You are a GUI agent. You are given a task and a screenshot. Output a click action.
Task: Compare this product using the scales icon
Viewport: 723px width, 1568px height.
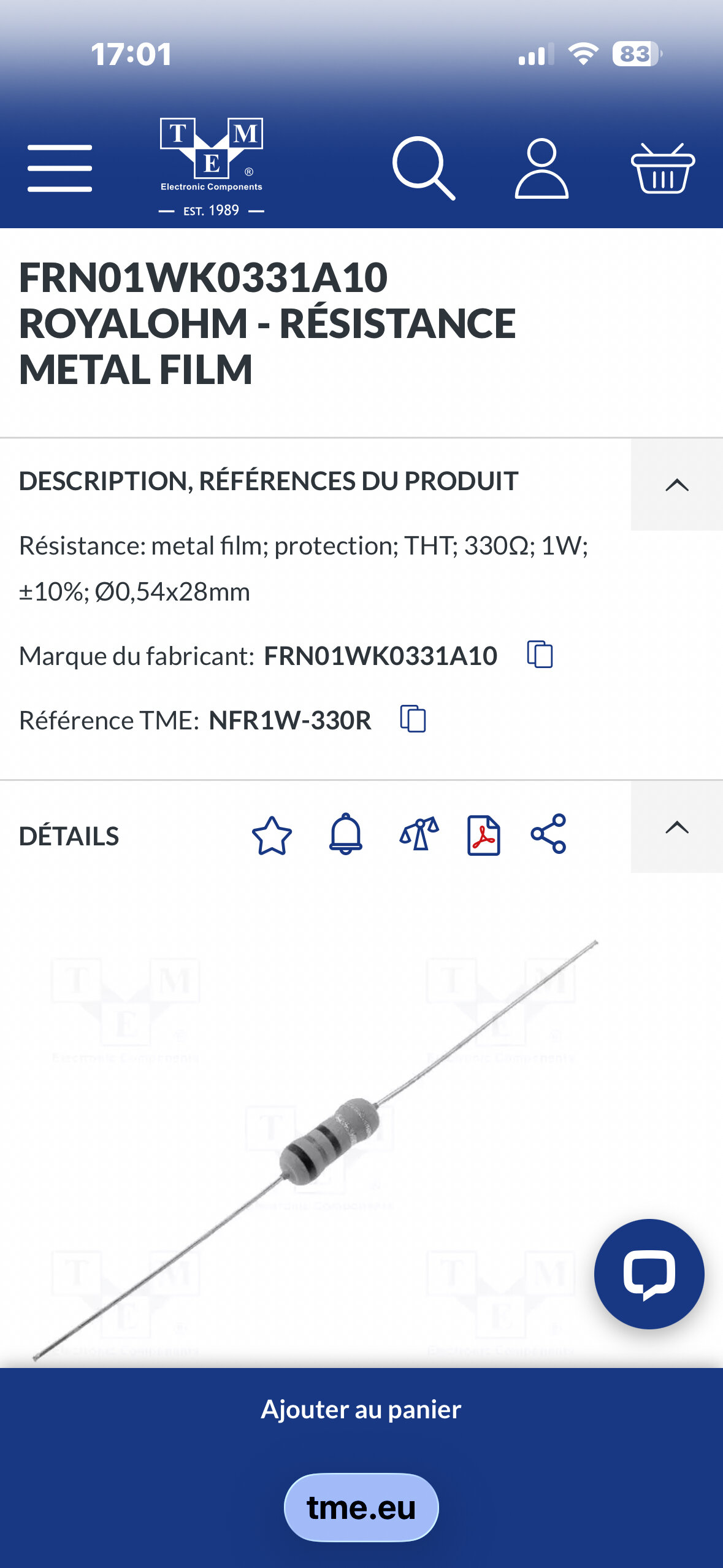[x=419, y=834]
